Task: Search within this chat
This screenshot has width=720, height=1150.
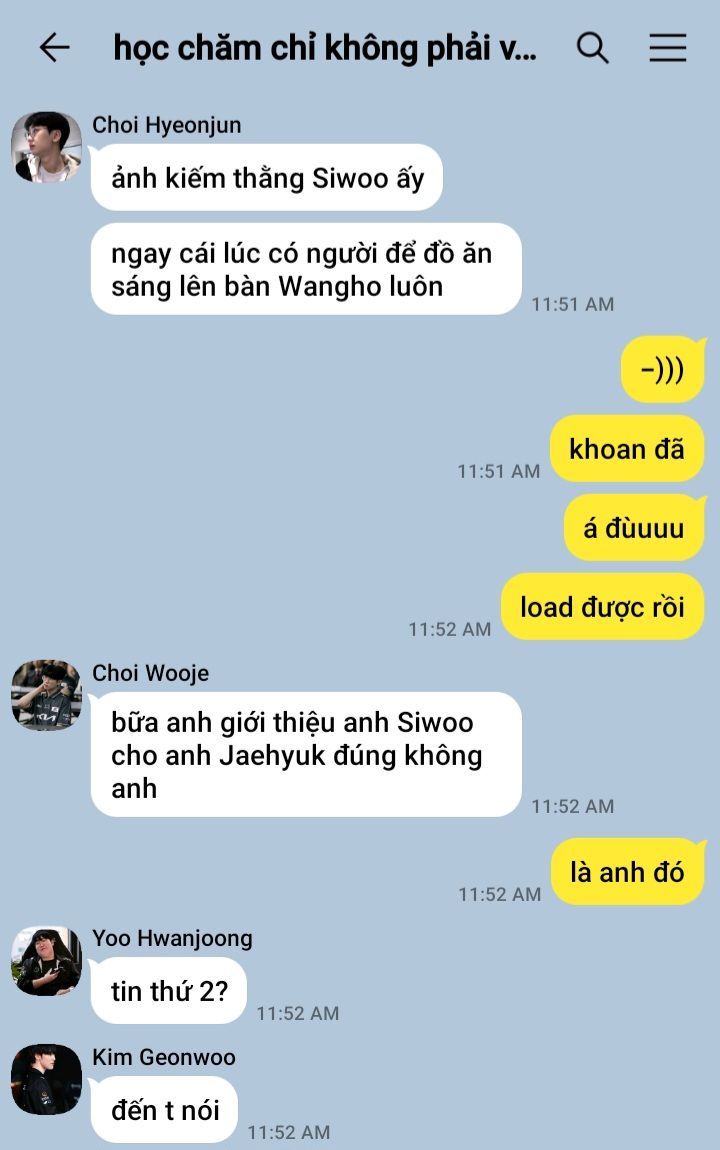Action: click(593, 47)
